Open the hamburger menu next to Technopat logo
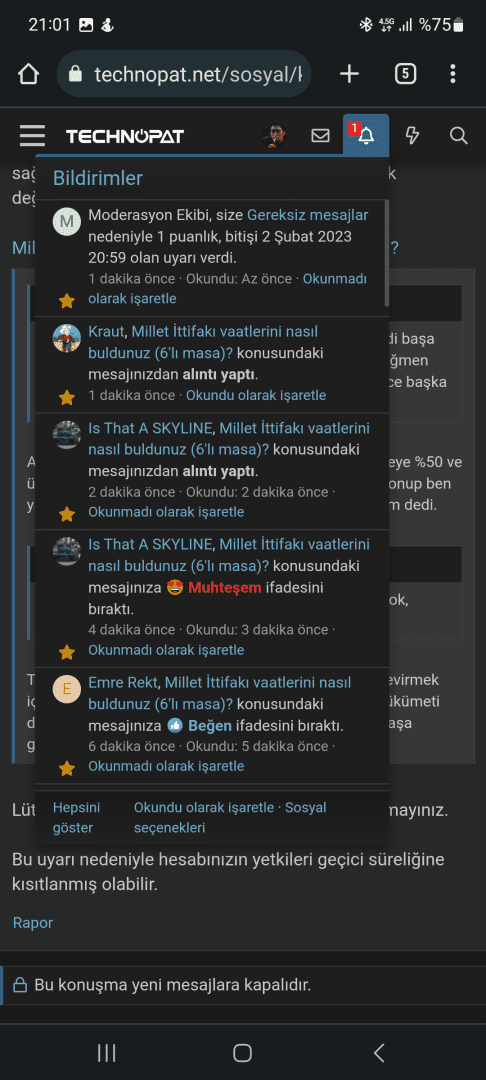The image size is (486, 1080). (32, 136)
